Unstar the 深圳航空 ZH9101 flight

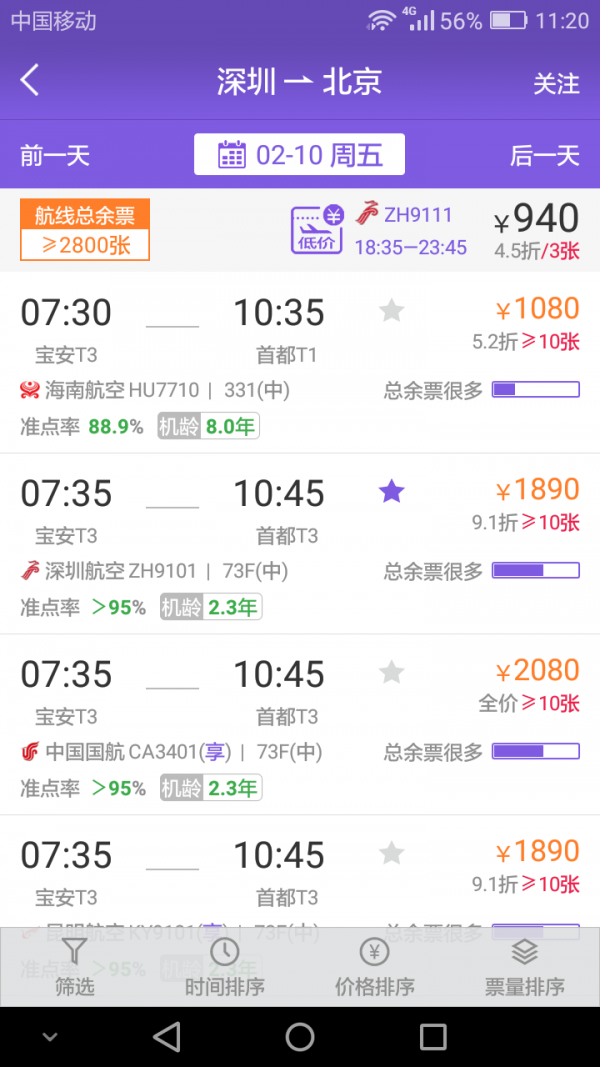pyautogui.click(x=392, y=492)
